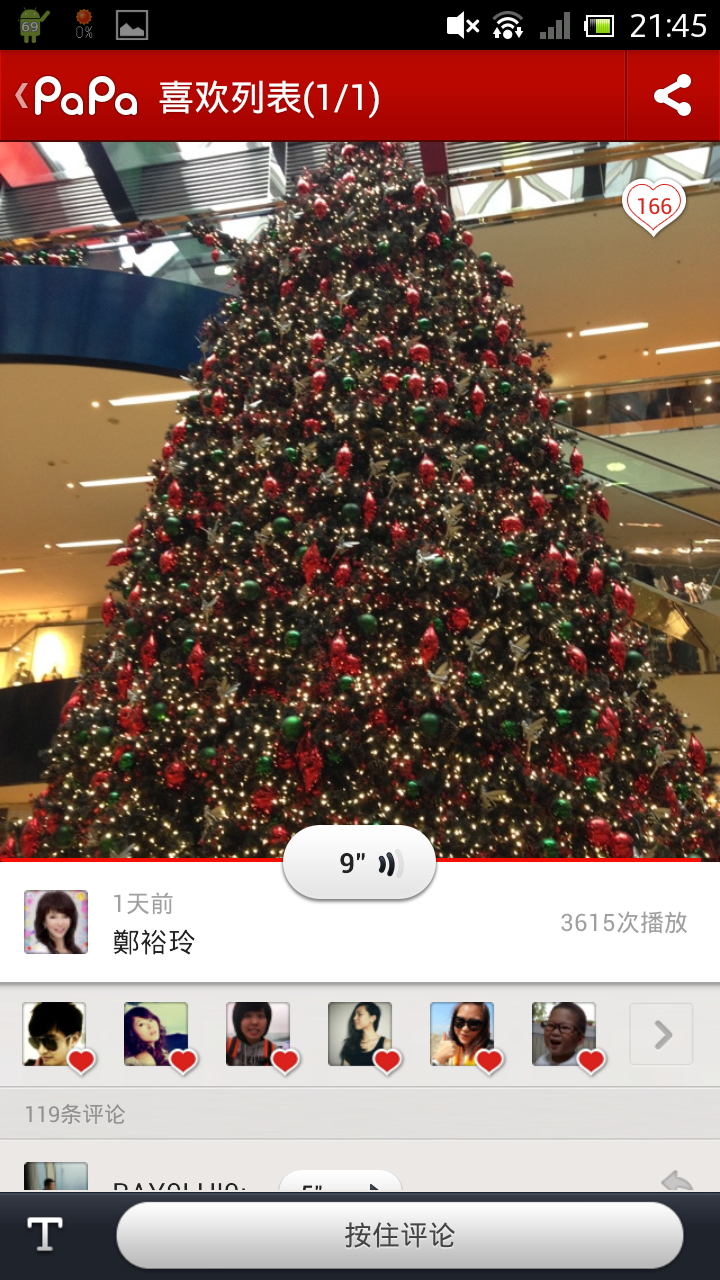Play the 9-second voice clip
This screenshot has width=720, height=1280.
coord(359,862)
